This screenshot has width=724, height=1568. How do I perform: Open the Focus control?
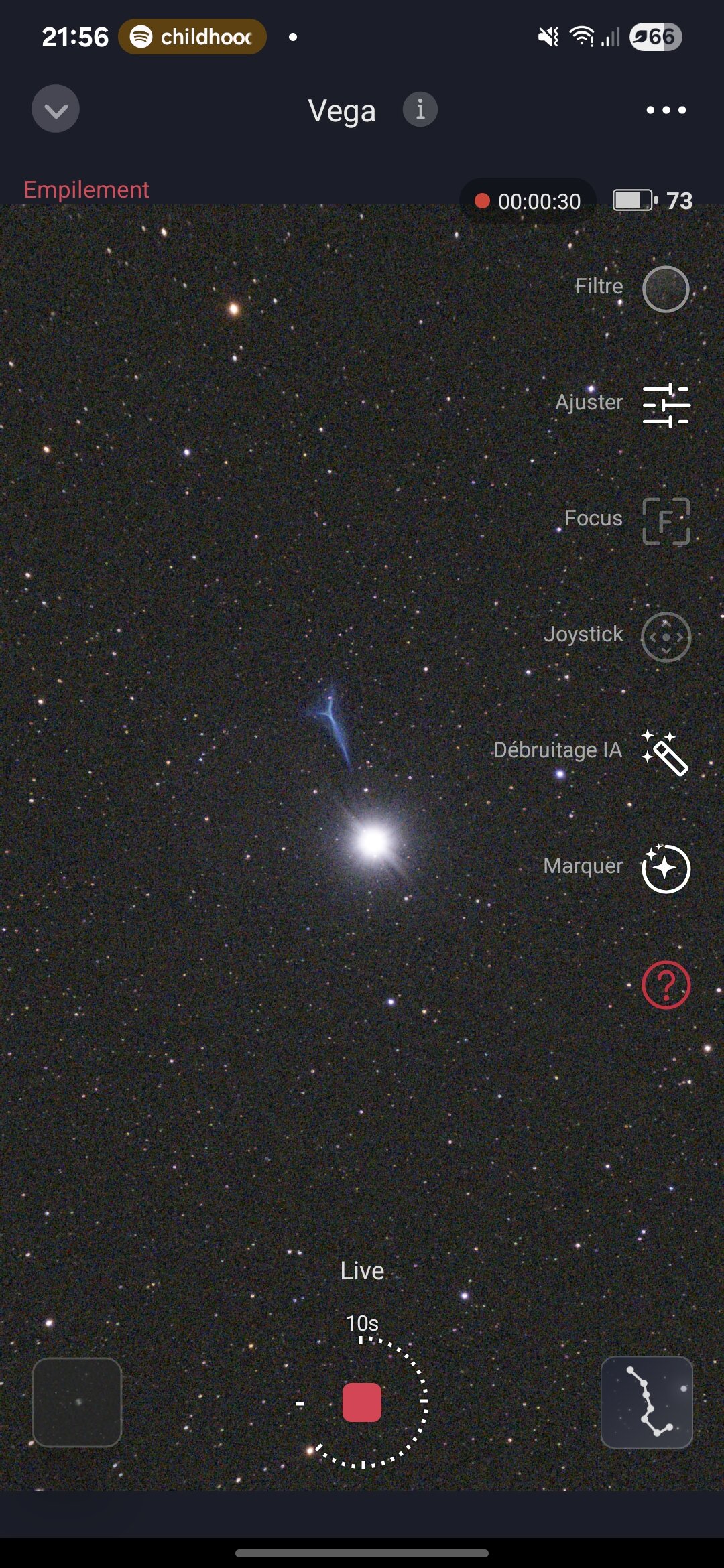(666, 521)
